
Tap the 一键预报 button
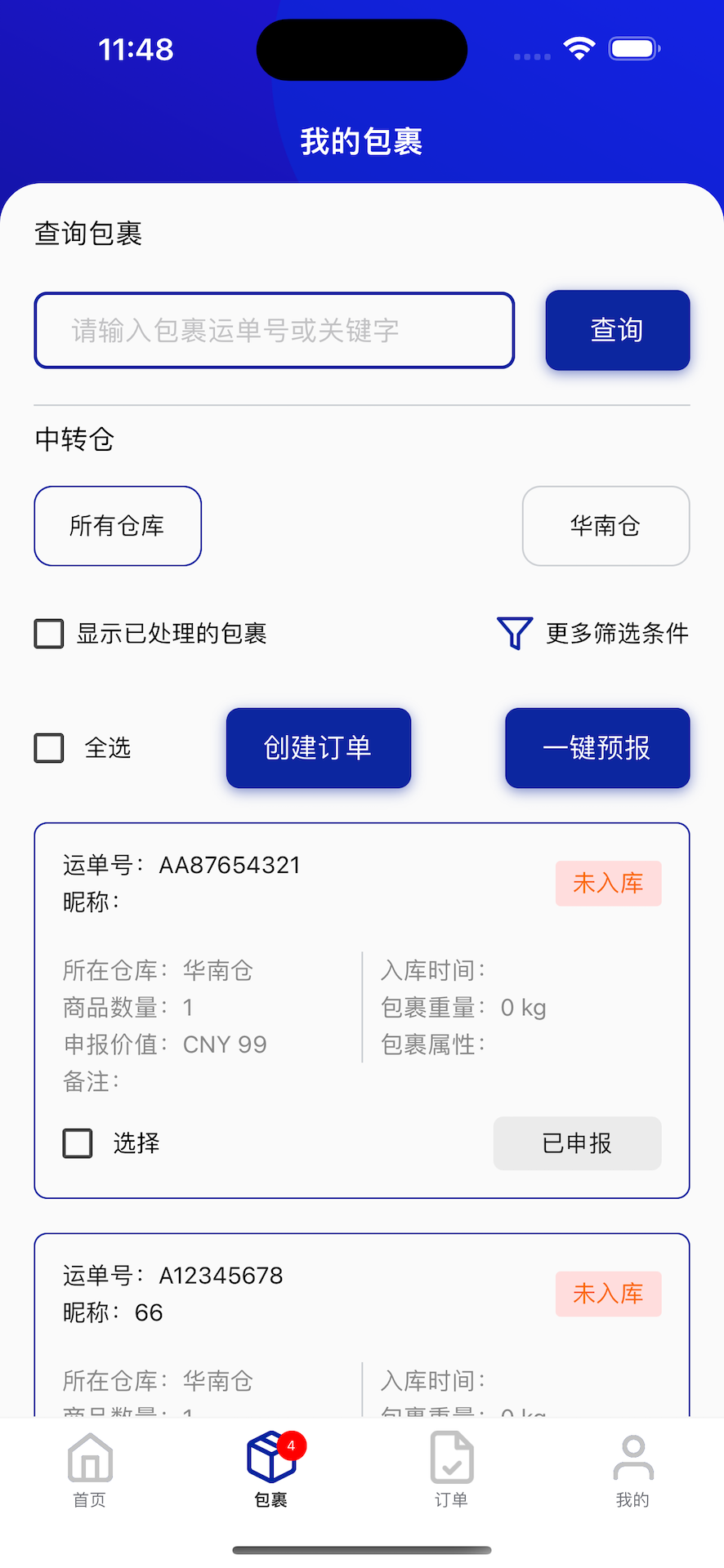pos(597,748)
